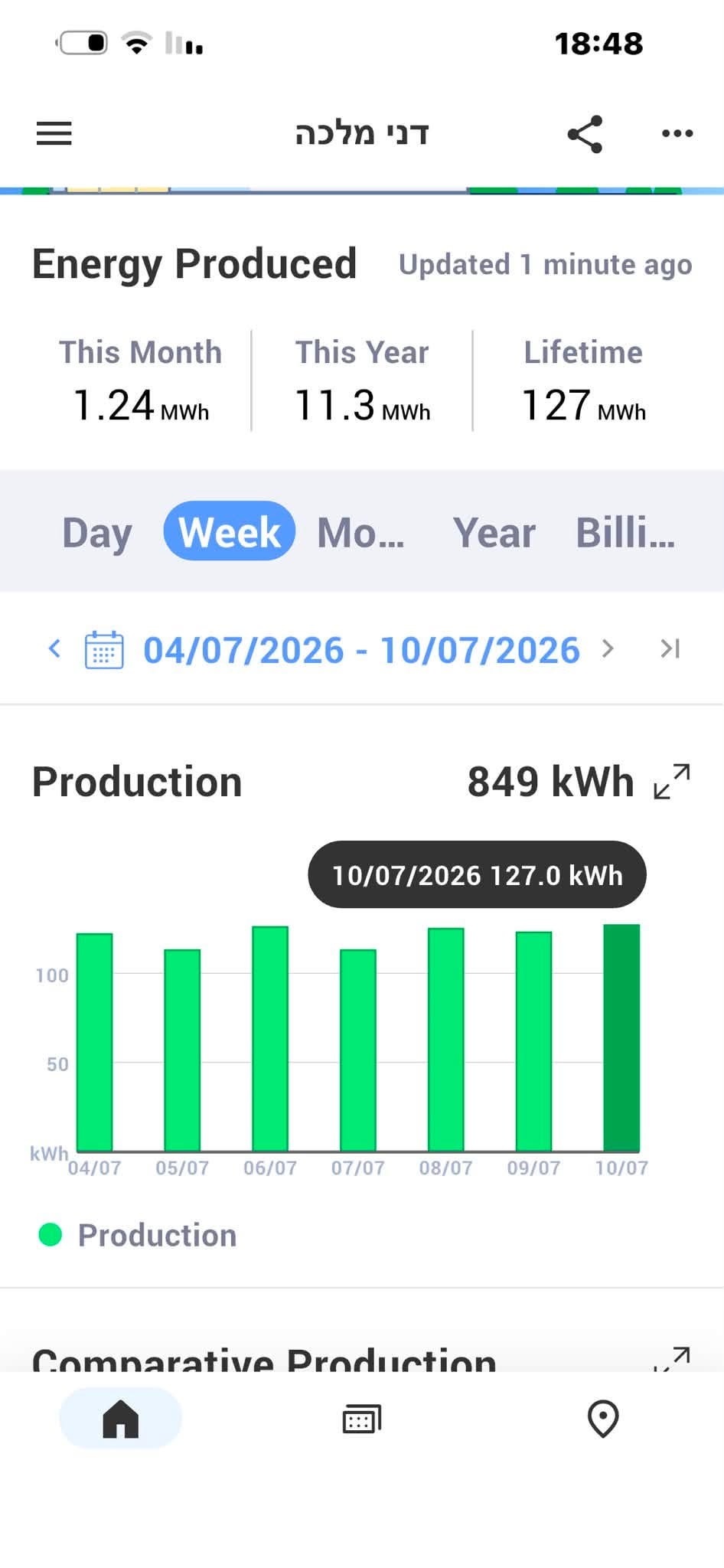The width and height of the screenshot is (724, 1568).
Task: Select the 04/07 bar in chart
Action: 94,1042
